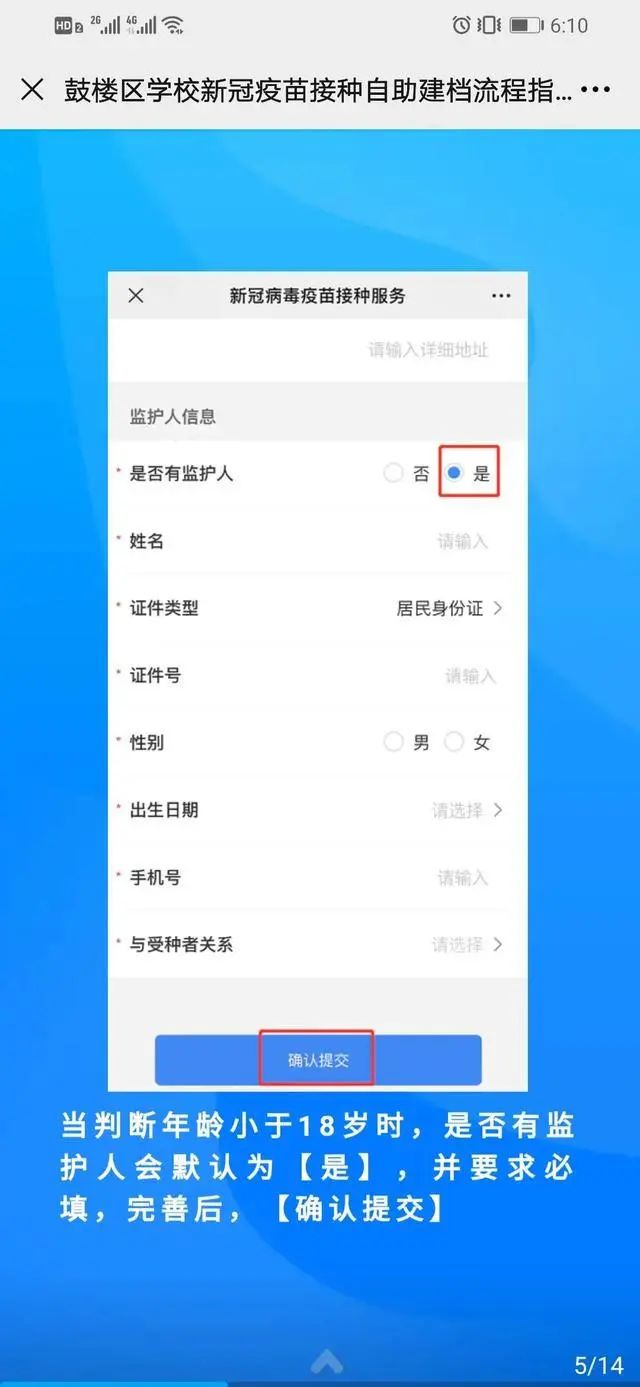Close the vaccination guide page
This screenshot has height=1387, width=640.
coord(32,90)
